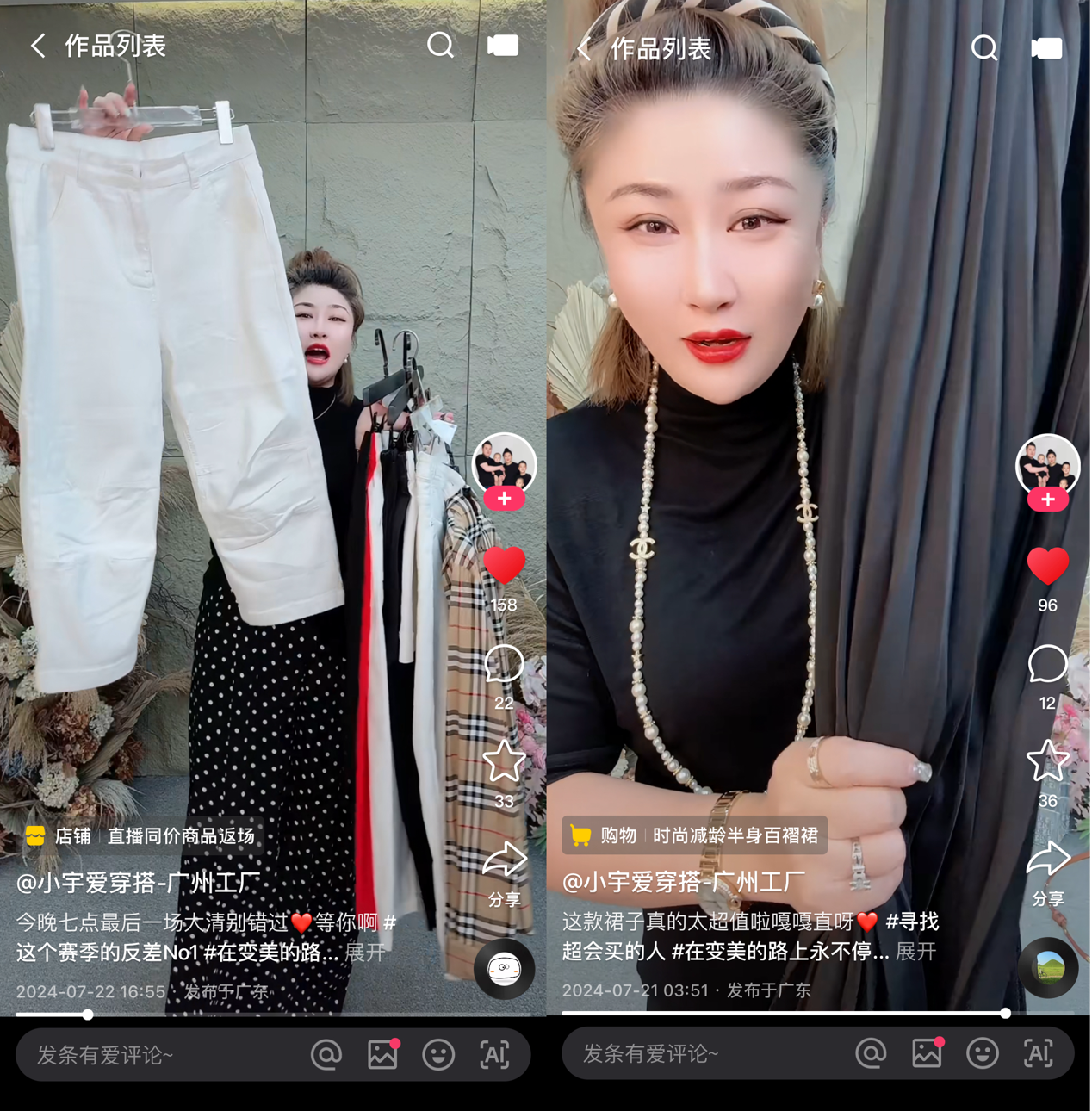Go back from the white pants video's 作品列表

point(38,46)
